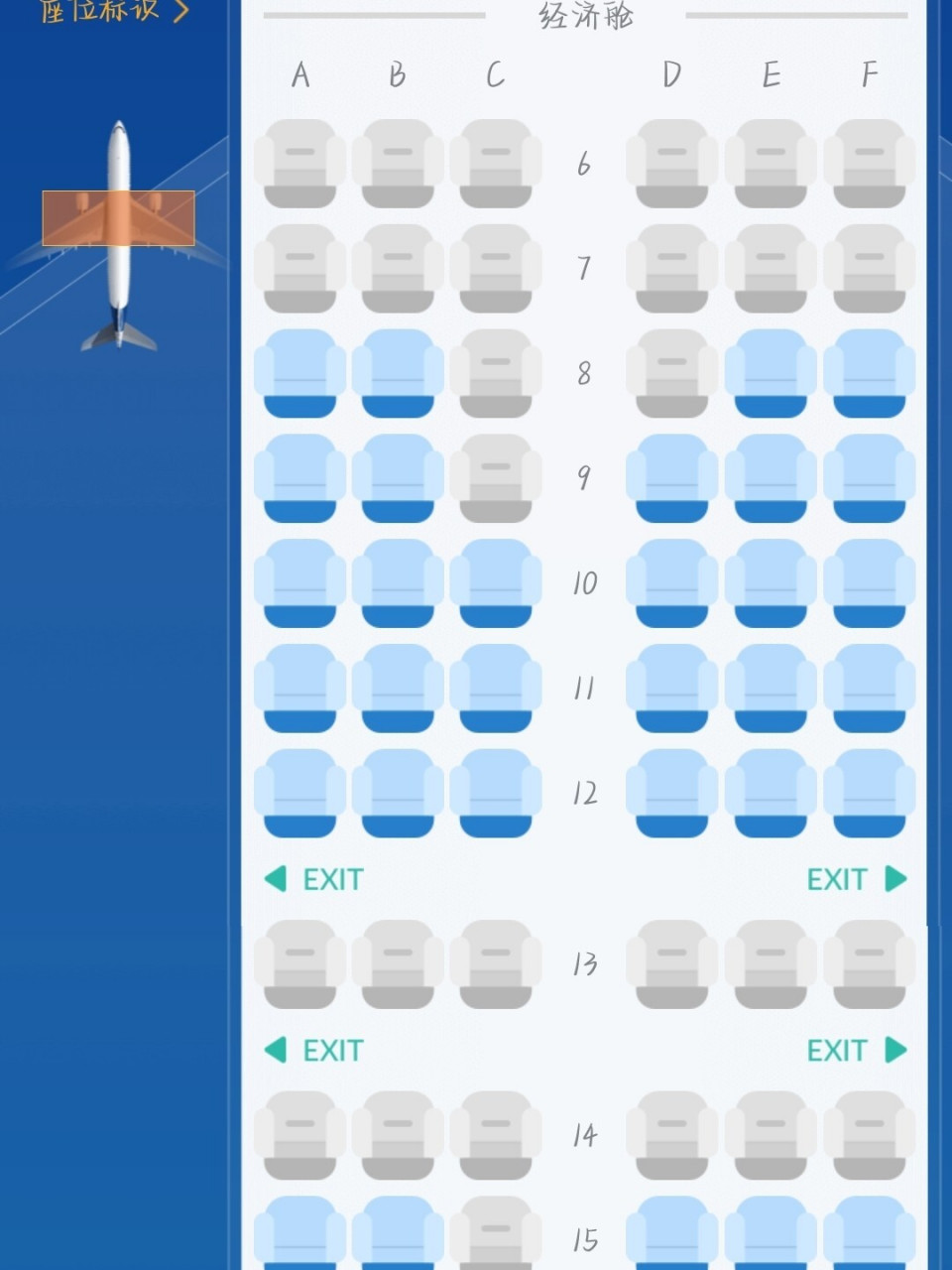Choose seat 8F

point(869,373)
